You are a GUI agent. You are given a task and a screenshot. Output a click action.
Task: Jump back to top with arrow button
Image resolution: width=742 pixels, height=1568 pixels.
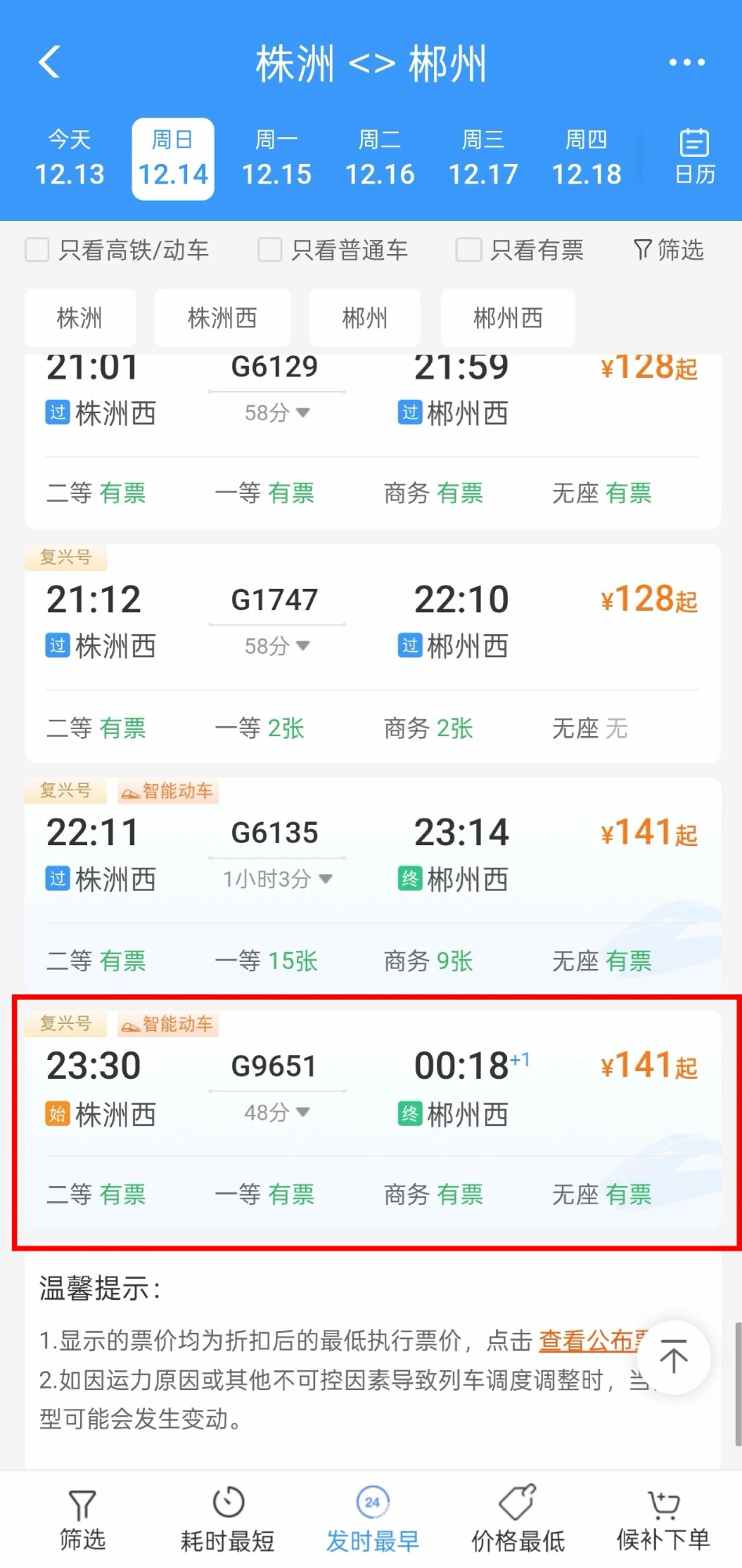(673, 1357)
